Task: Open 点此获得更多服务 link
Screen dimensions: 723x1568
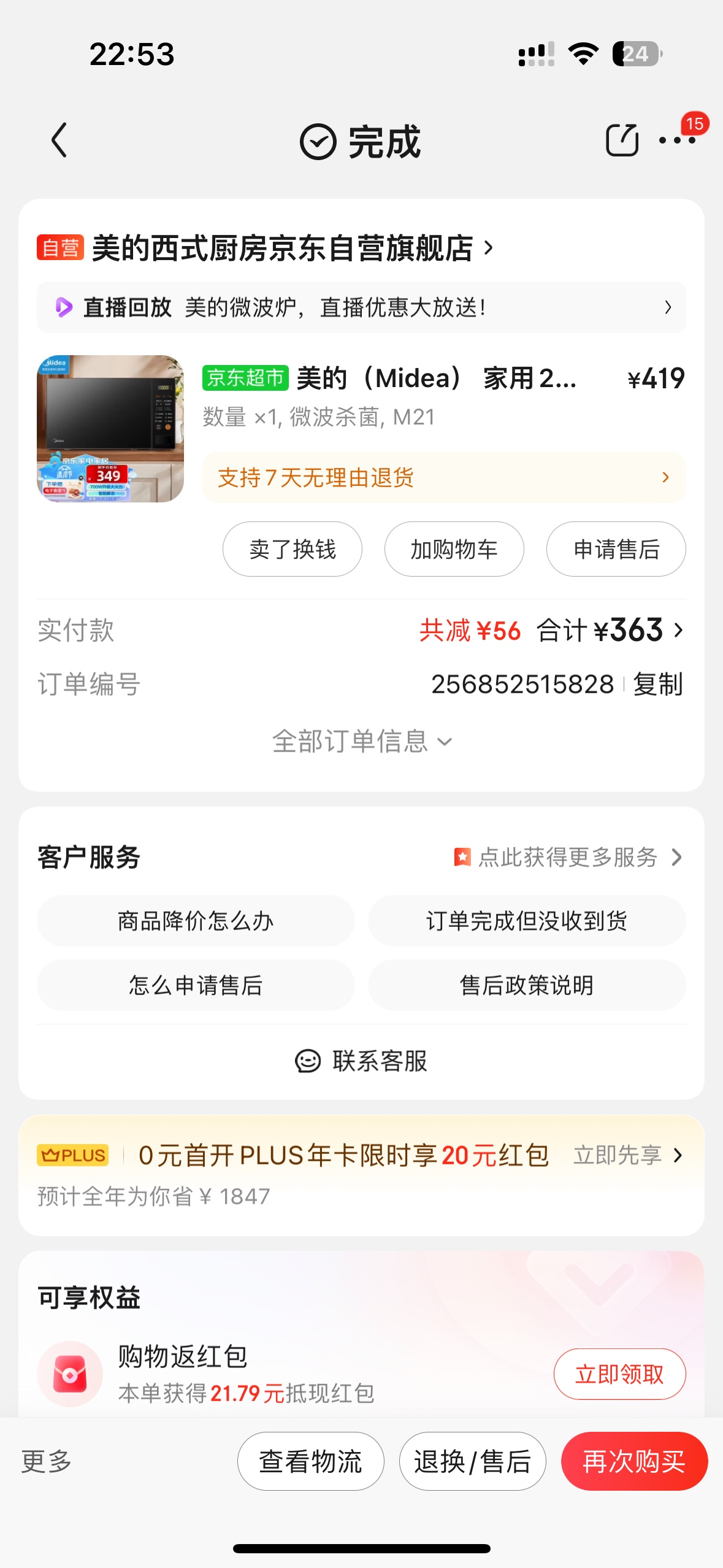Action: point(568,857)
